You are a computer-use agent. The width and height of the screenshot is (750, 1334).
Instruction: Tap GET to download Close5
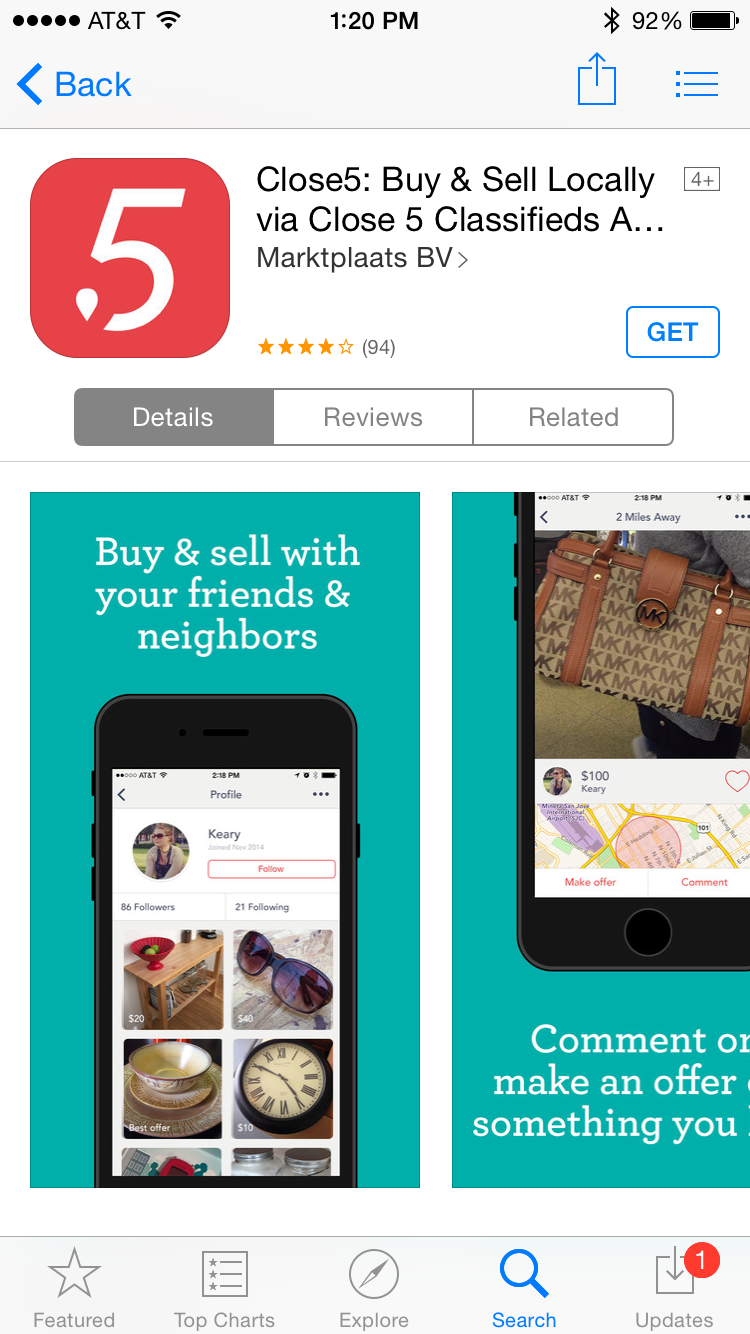pos(672,332)
